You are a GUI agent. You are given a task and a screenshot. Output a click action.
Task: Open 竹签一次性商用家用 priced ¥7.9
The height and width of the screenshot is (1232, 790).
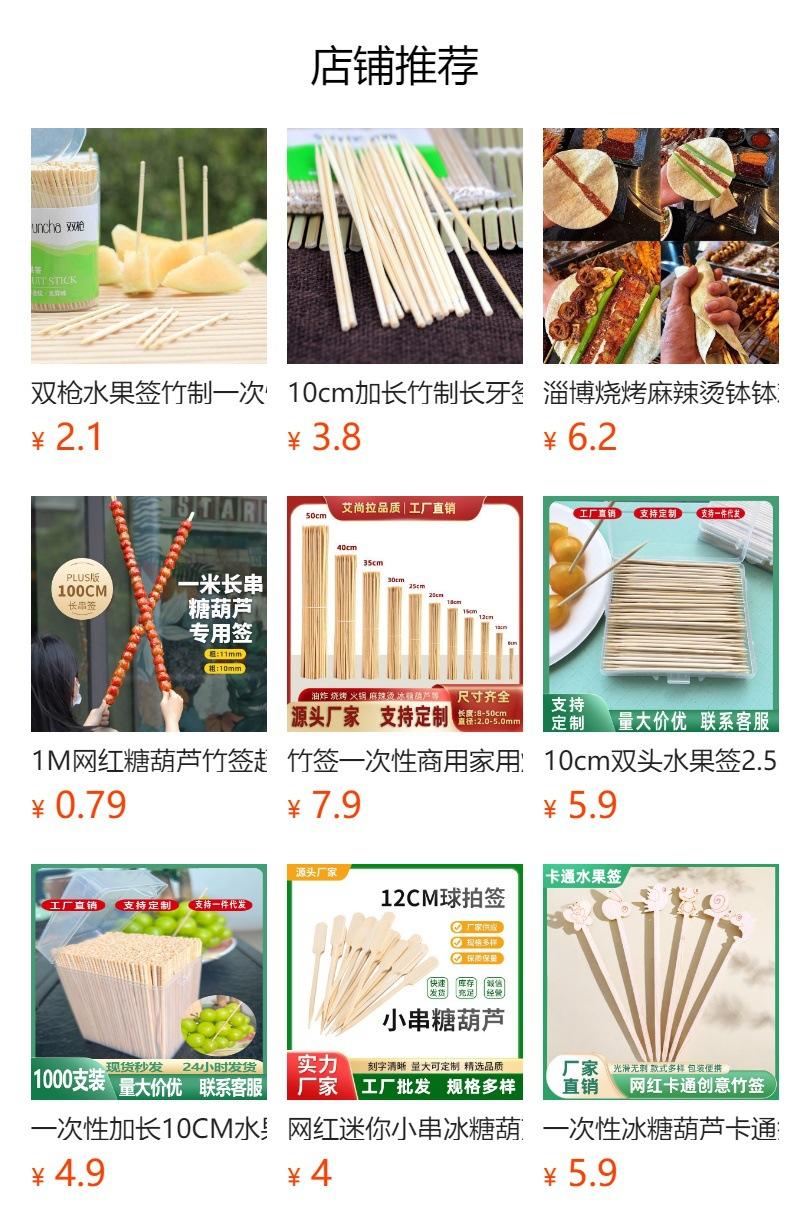404,614
